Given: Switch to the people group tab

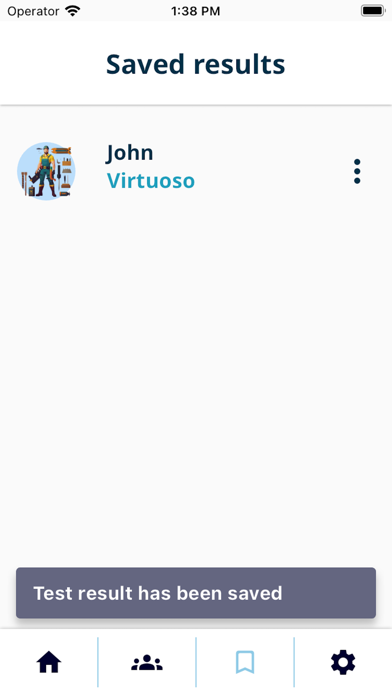Looking at the screenshot, I should click(x=147, y=663).
